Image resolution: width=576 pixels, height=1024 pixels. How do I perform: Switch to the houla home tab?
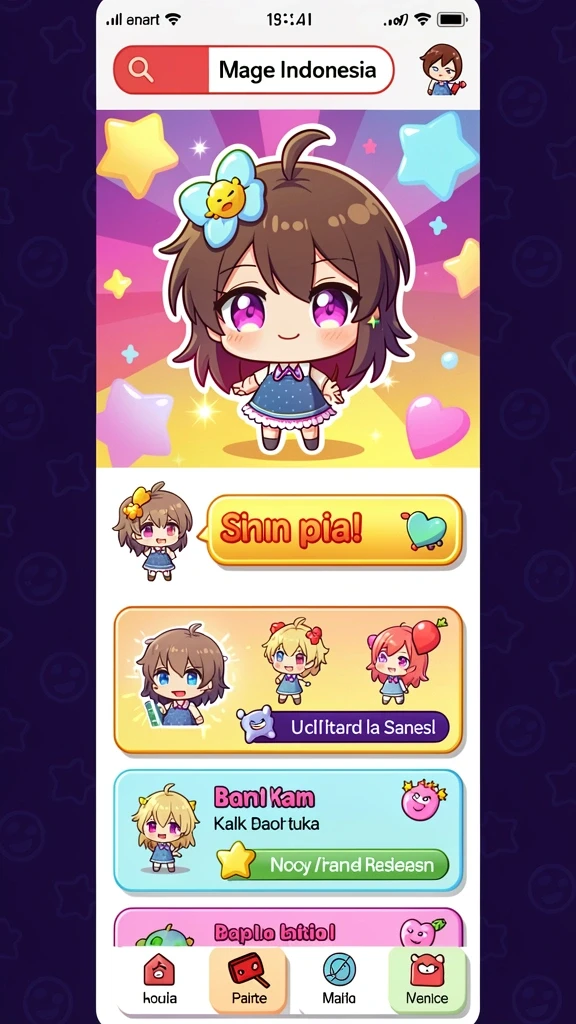point(160,979)
